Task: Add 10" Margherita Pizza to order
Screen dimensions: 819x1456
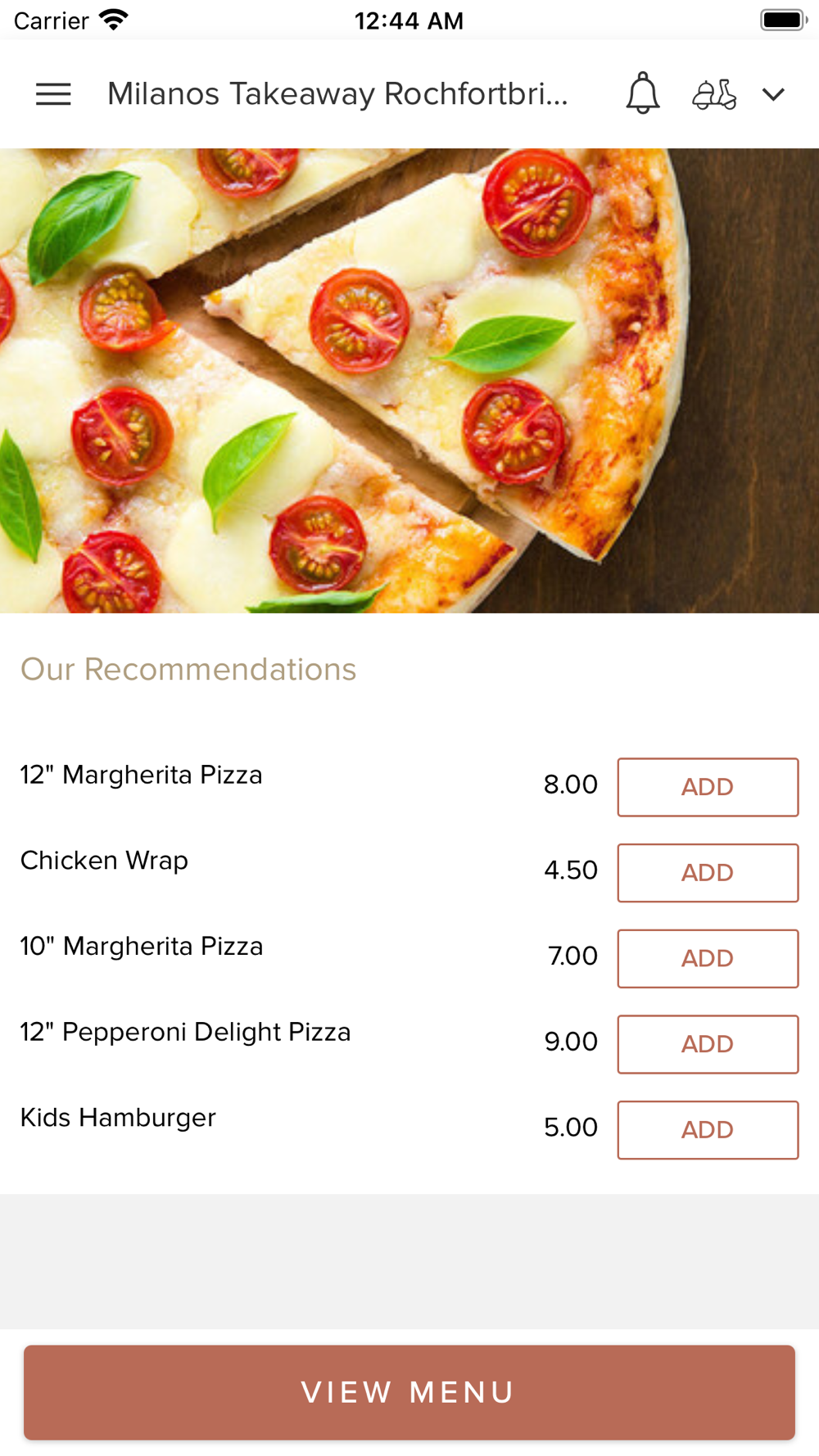Action: tap(708, 959)
